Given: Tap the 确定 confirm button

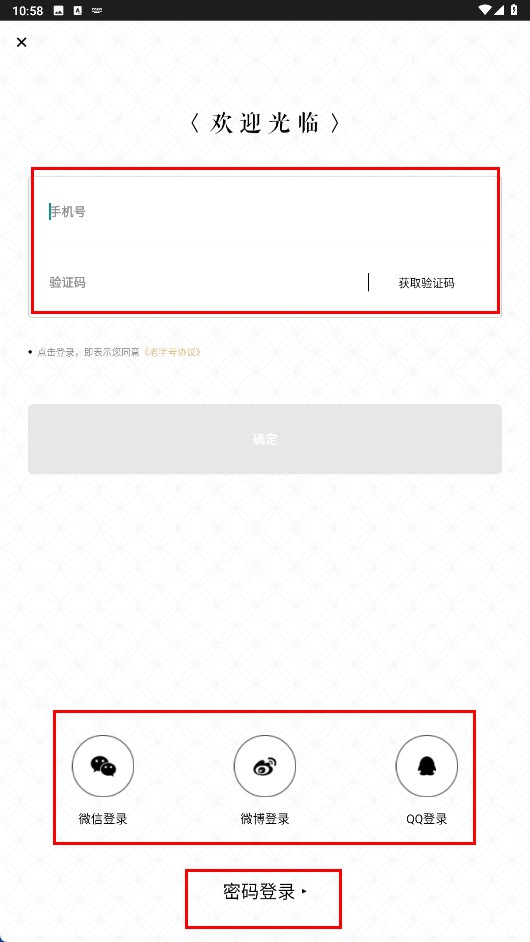Looking at the screenshot, I should tap(264, 439).
